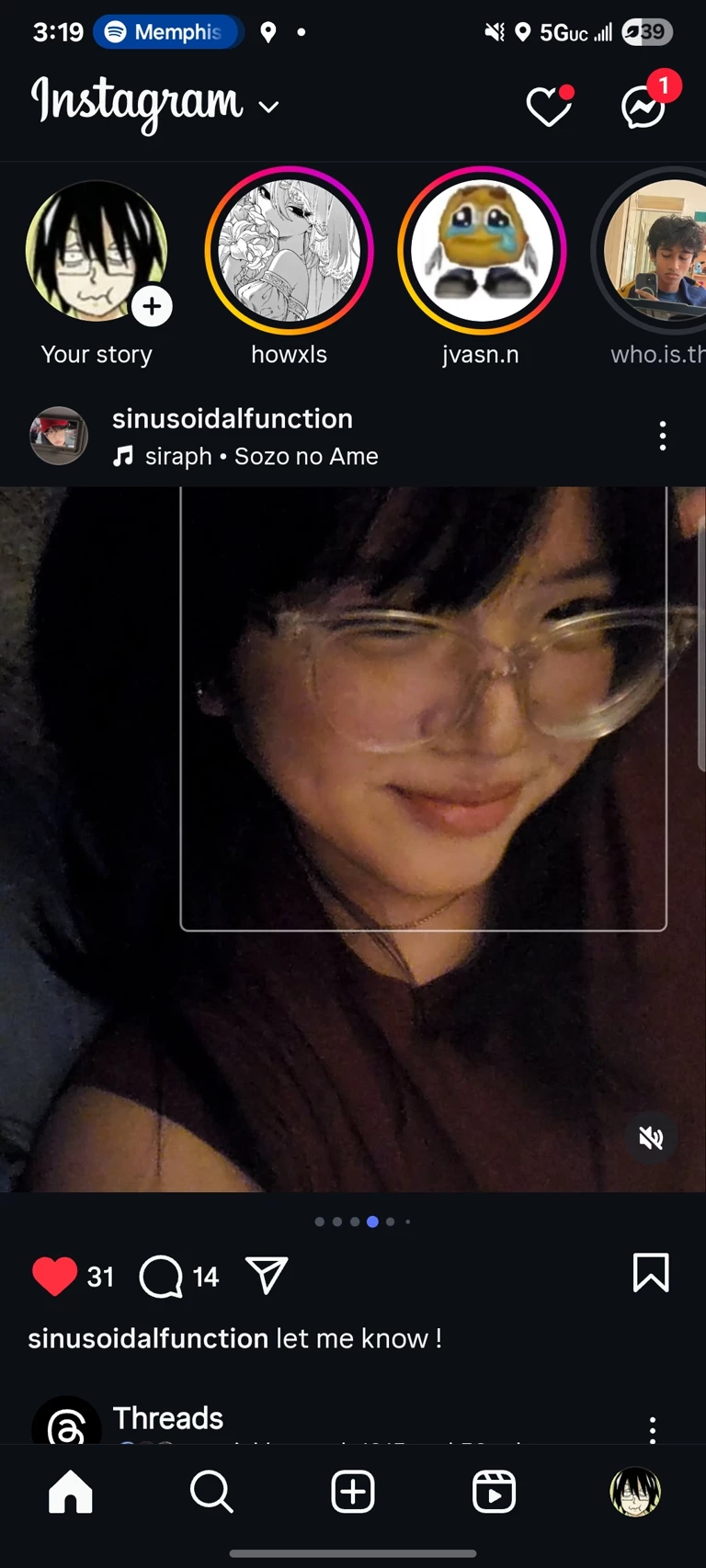Image resolution: width=706 pixels, height=1568 pixels.
Task: Switch to the Search tab
Action: [211, 1491]
